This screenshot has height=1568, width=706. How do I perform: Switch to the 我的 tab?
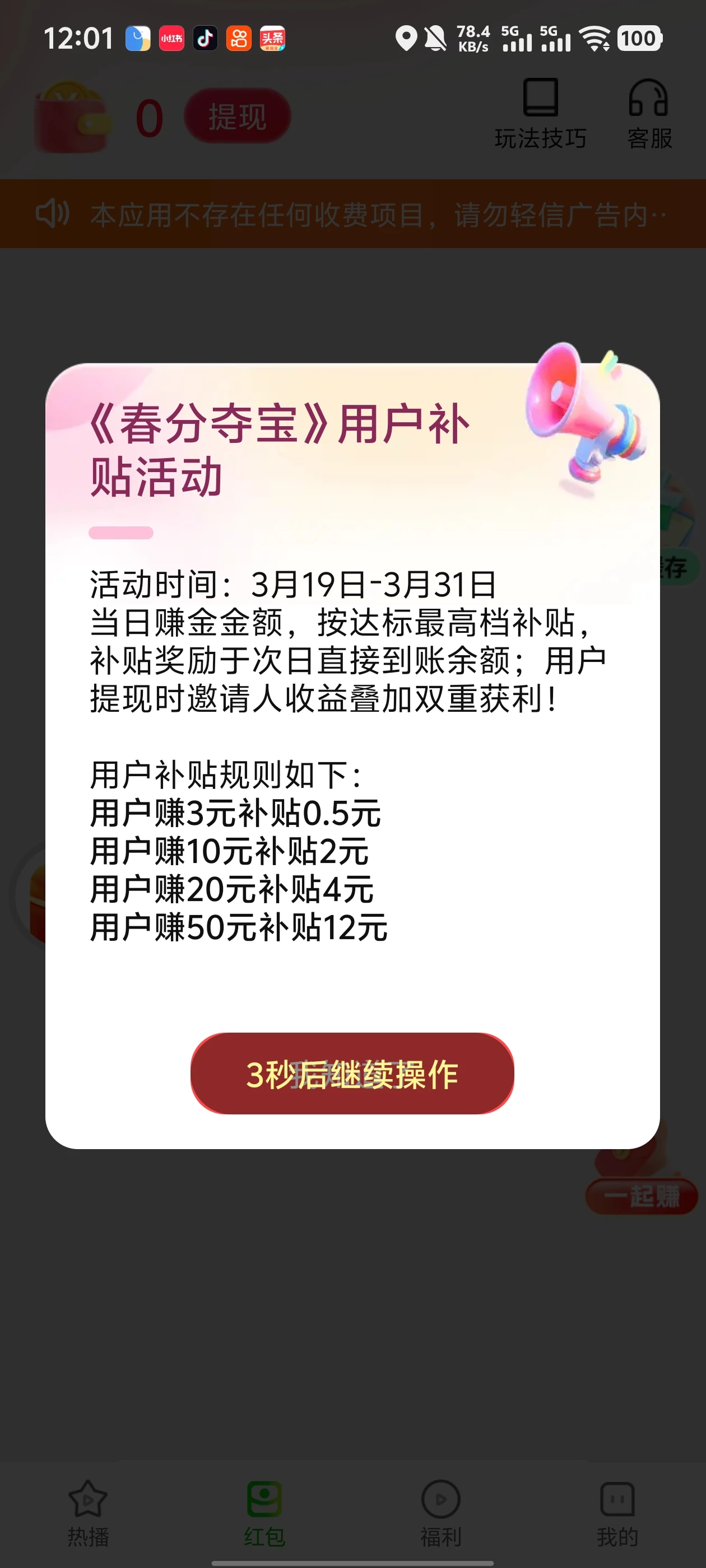tap(617, 1516)
